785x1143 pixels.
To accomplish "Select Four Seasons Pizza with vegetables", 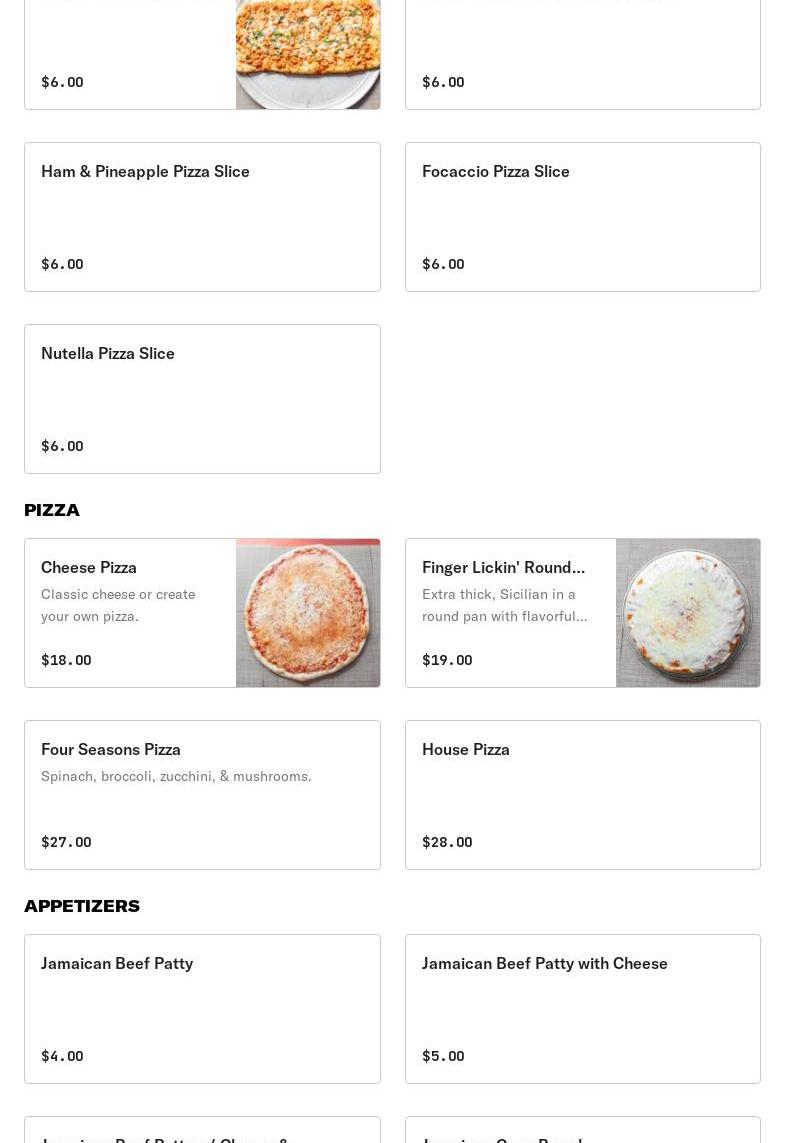I will [x=202, y=795].
